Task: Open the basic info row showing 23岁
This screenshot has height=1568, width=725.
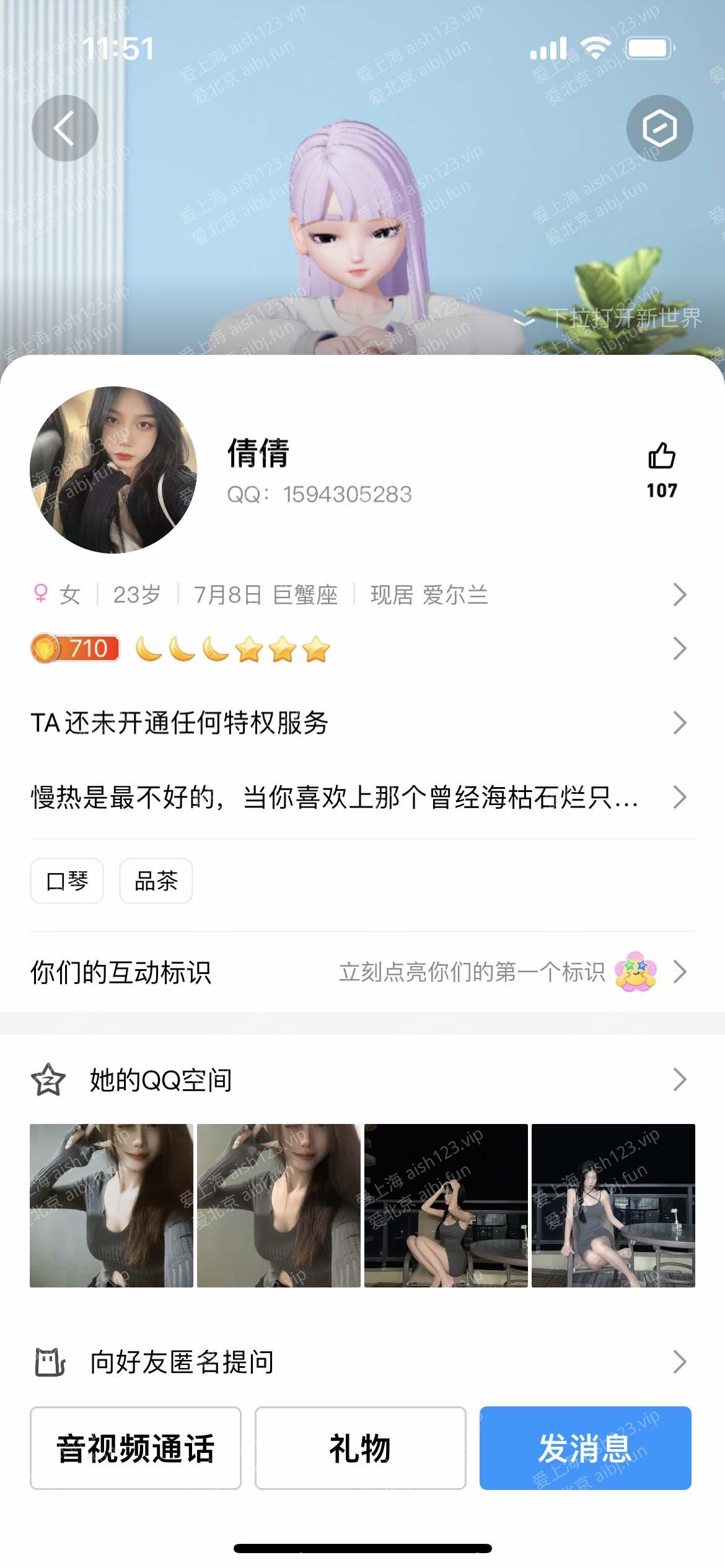Action: (359, 595)
